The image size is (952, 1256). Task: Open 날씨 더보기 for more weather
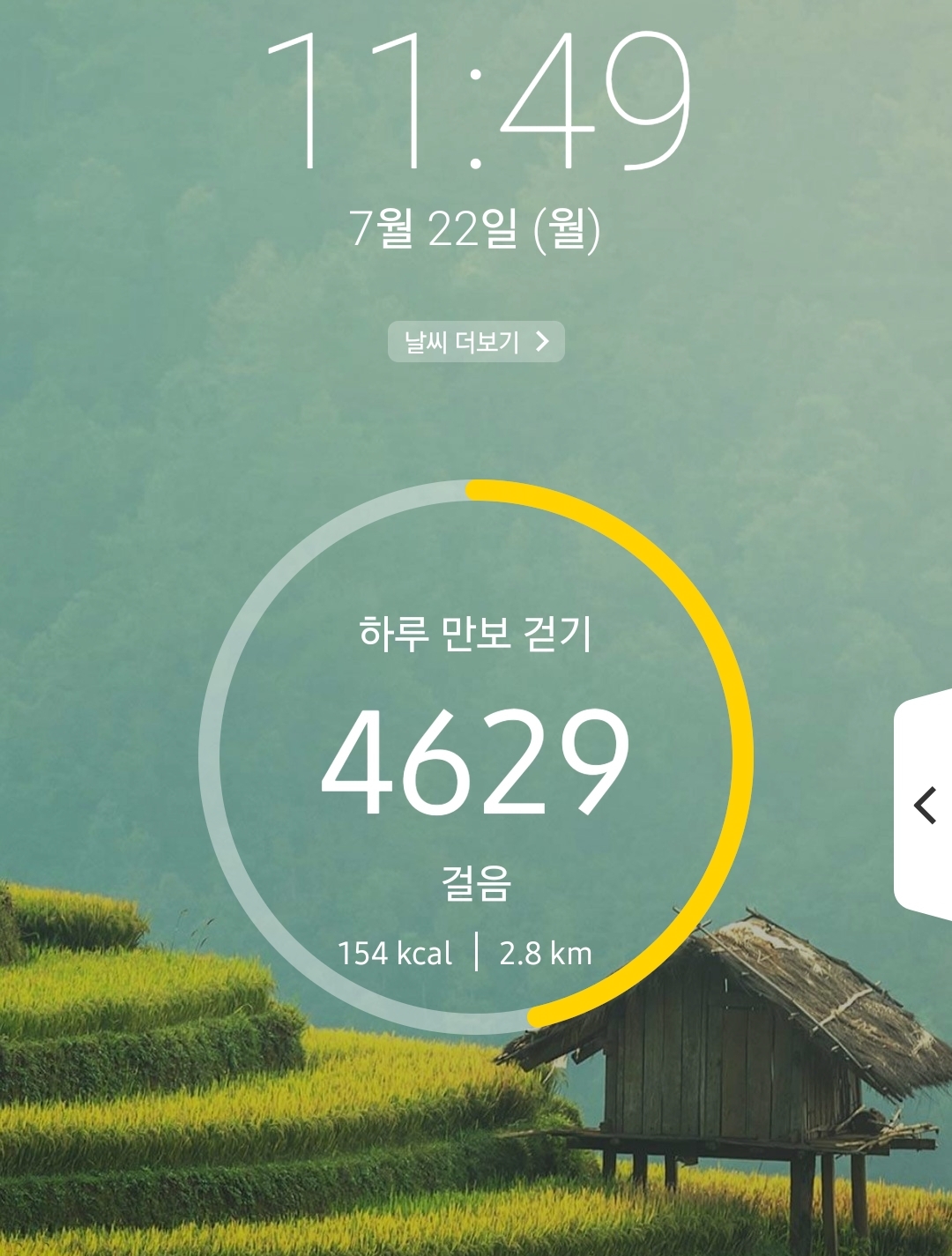476,341
